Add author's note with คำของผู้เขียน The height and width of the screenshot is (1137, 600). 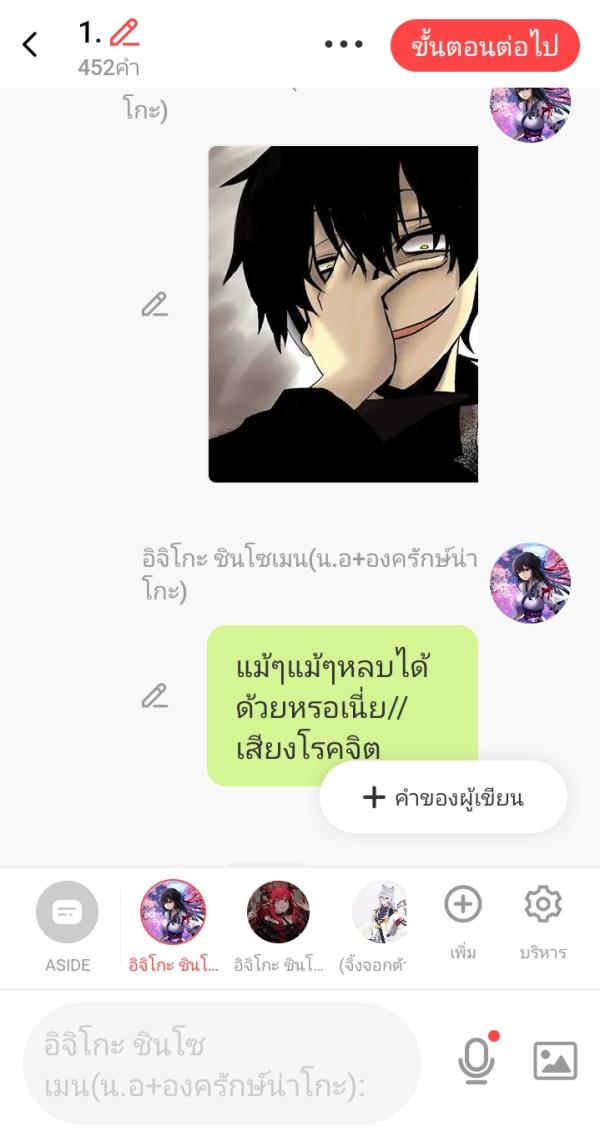pyautogui.click(x=443, y=797)
